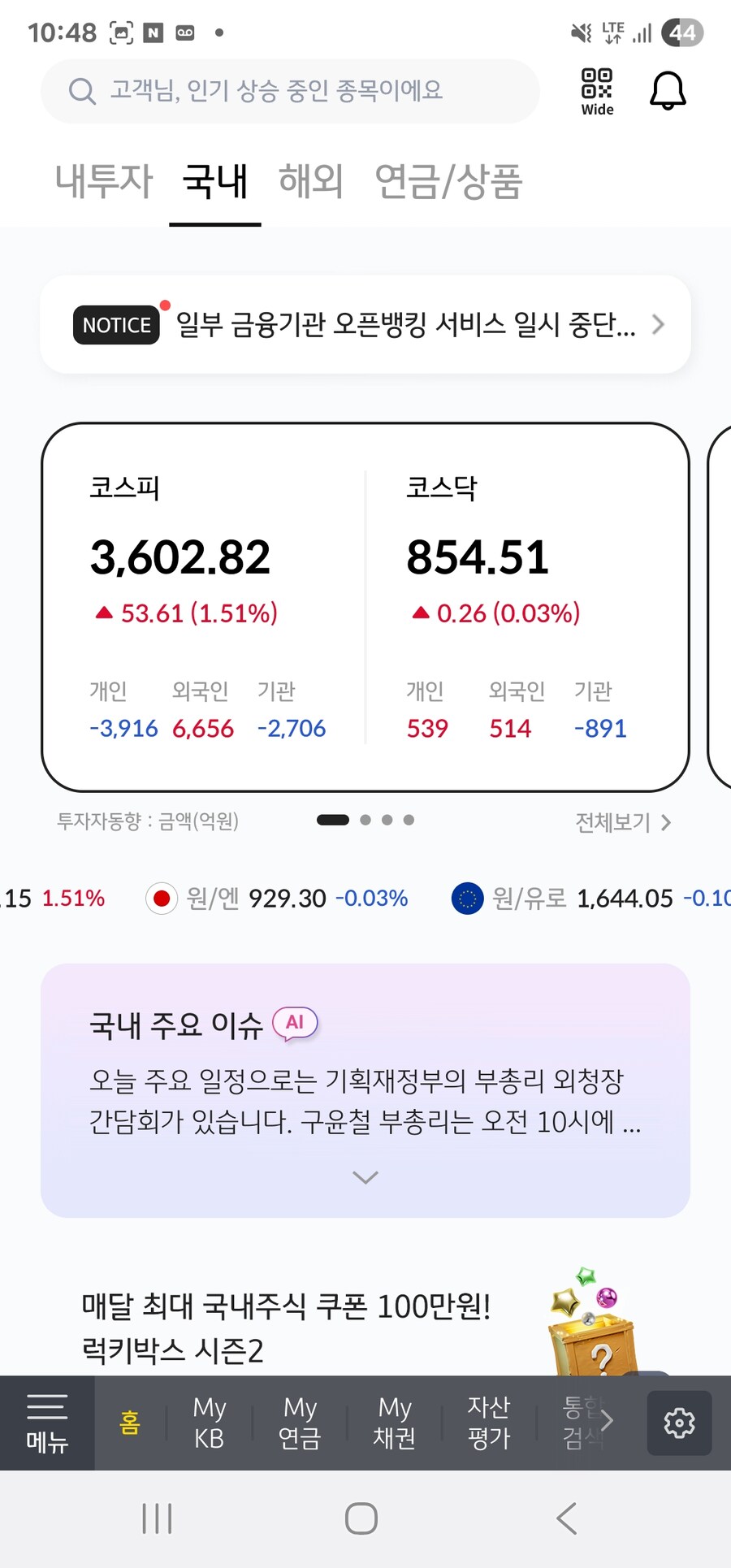Open the notifications bell

[668, 90]
